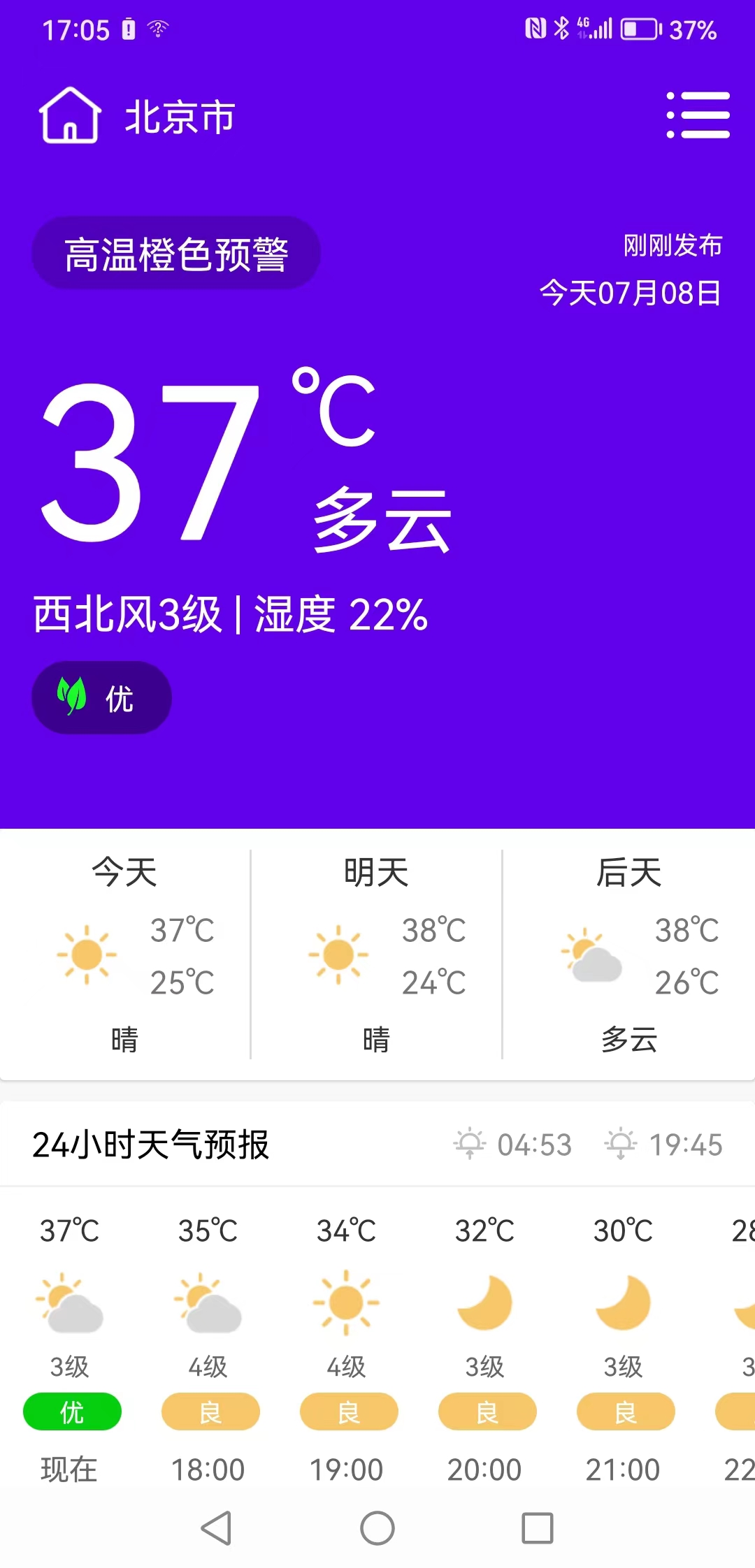755x1568 pixels.
Task: Tap the system back button
Action: click(216, 1528)
